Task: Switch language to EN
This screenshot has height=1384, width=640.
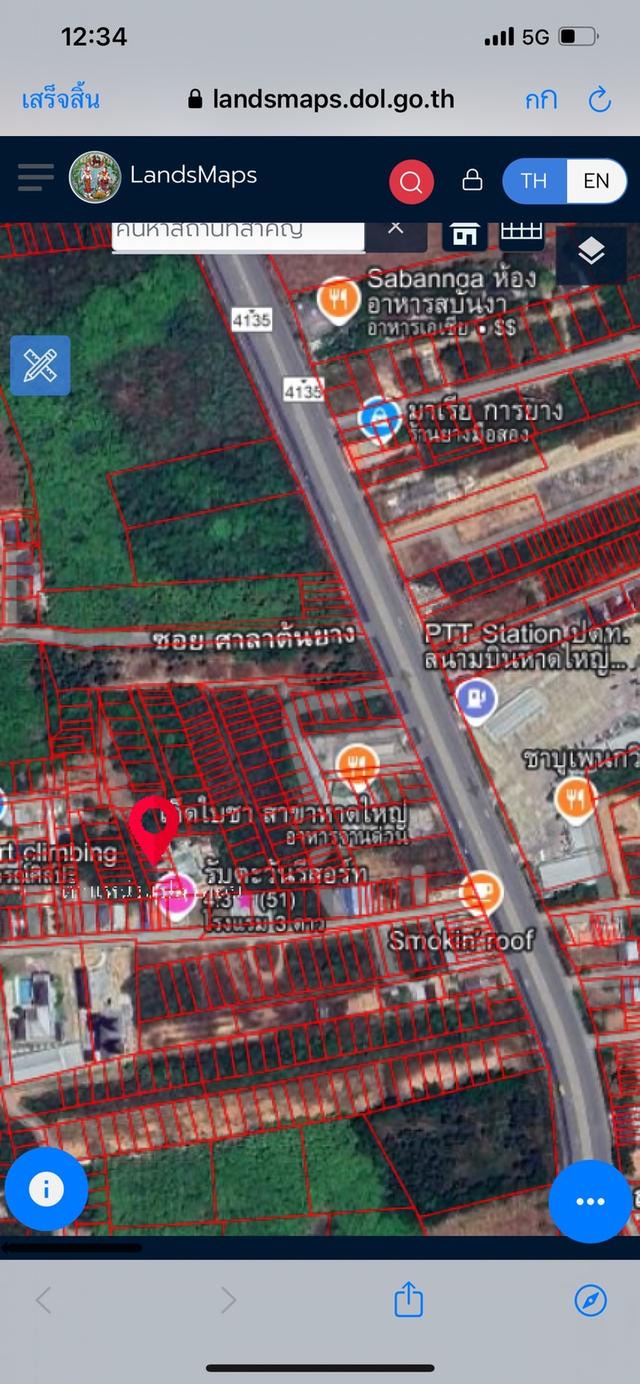Action: click(596, 181)
